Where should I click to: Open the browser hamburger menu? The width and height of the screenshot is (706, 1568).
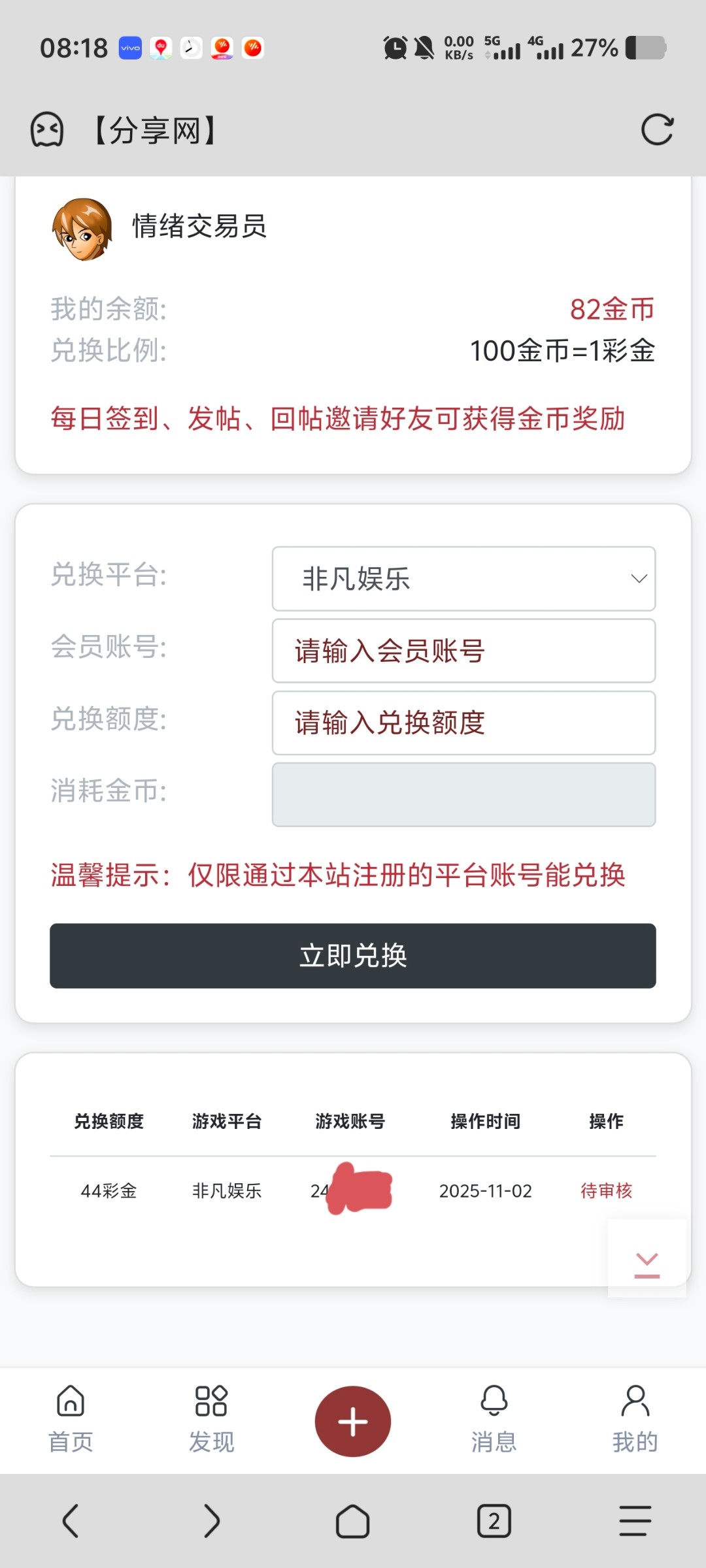click(x=635, y=1521)
